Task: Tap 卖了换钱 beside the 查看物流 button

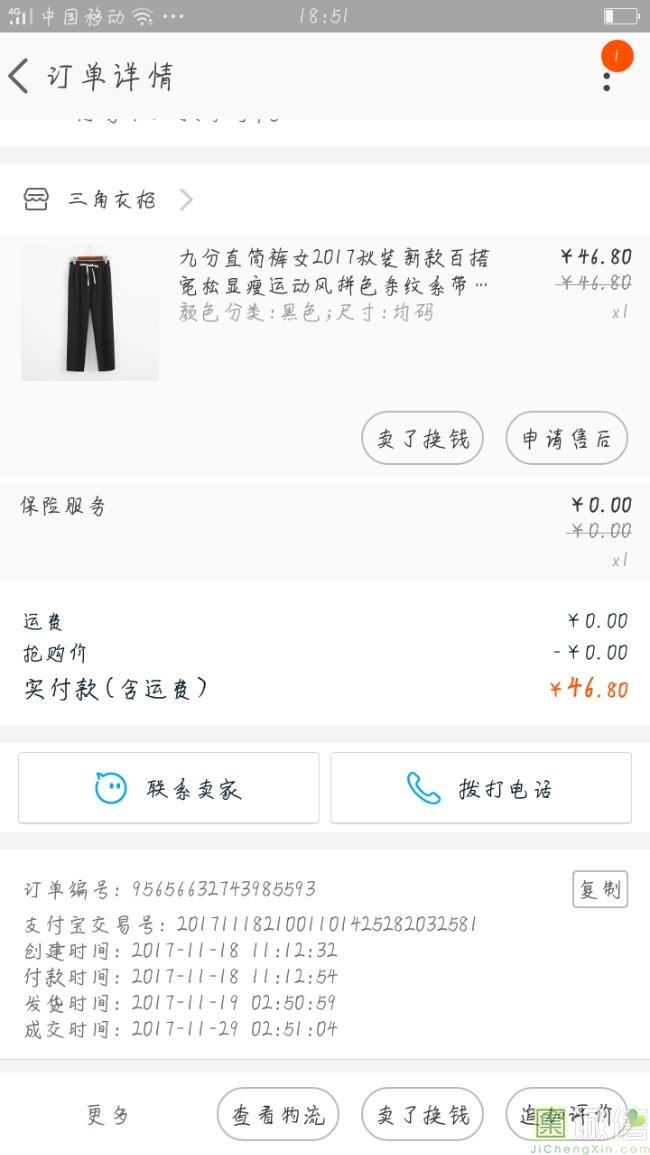Action: point(422,1114)
